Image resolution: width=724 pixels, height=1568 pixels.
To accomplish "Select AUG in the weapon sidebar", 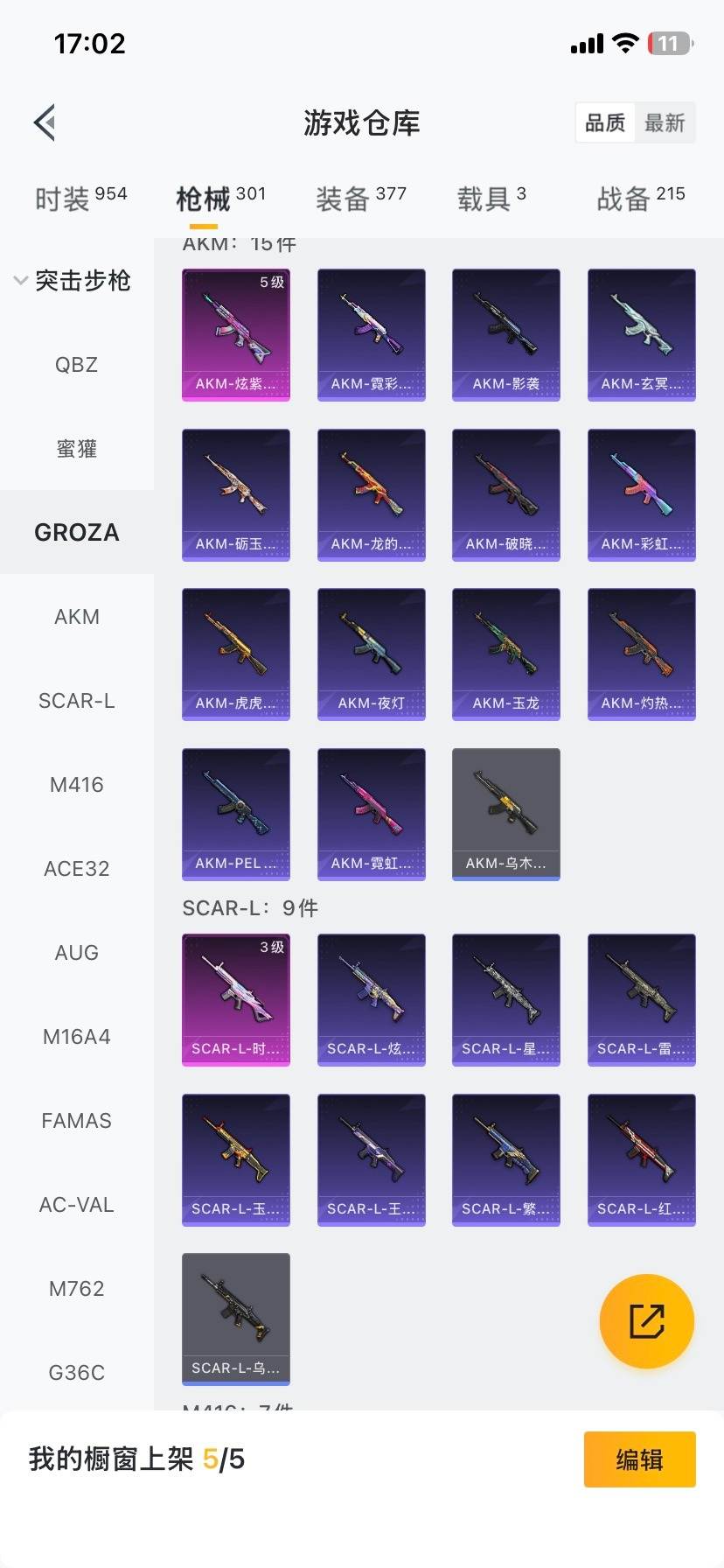I will coord(76,953).
